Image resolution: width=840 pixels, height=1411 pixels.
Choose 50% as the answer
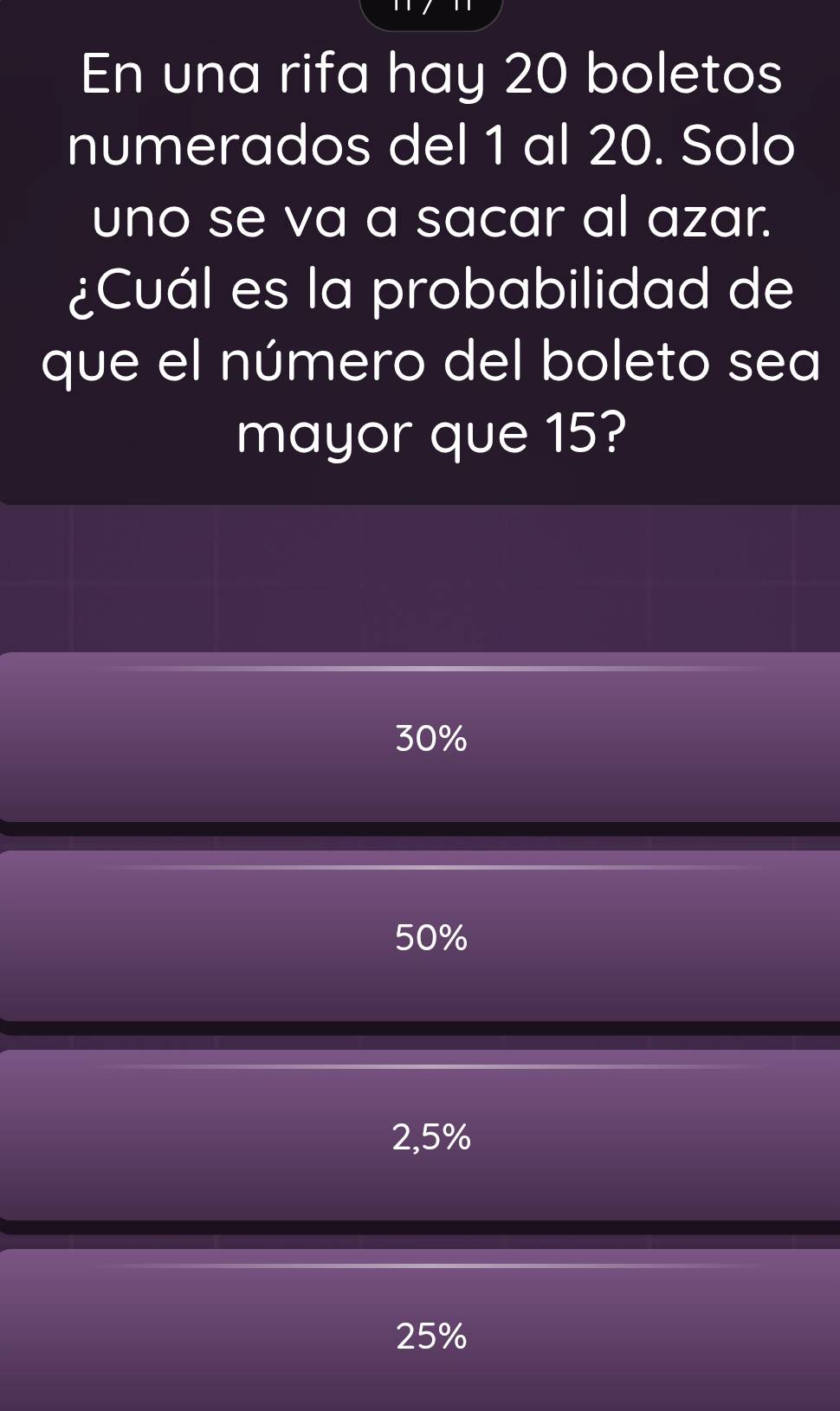tap(430, 937)
